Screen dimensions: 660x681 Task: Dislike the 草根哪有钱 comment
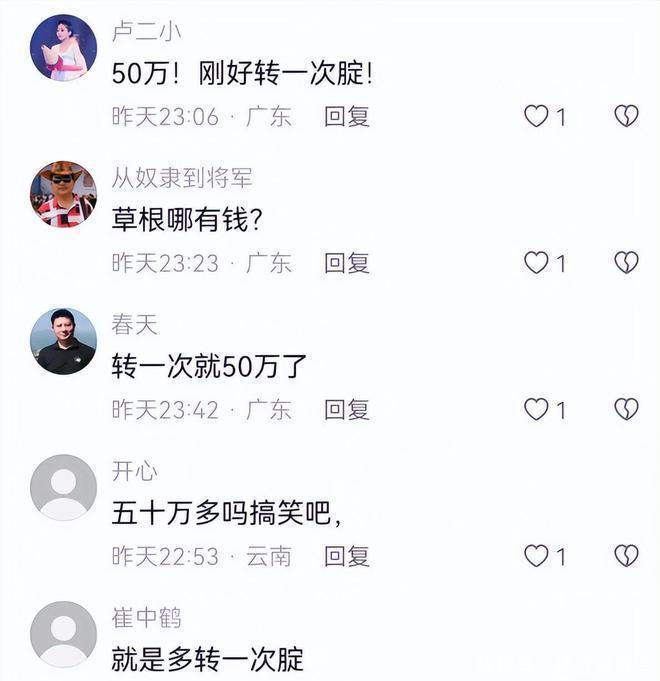pos(626,263)
